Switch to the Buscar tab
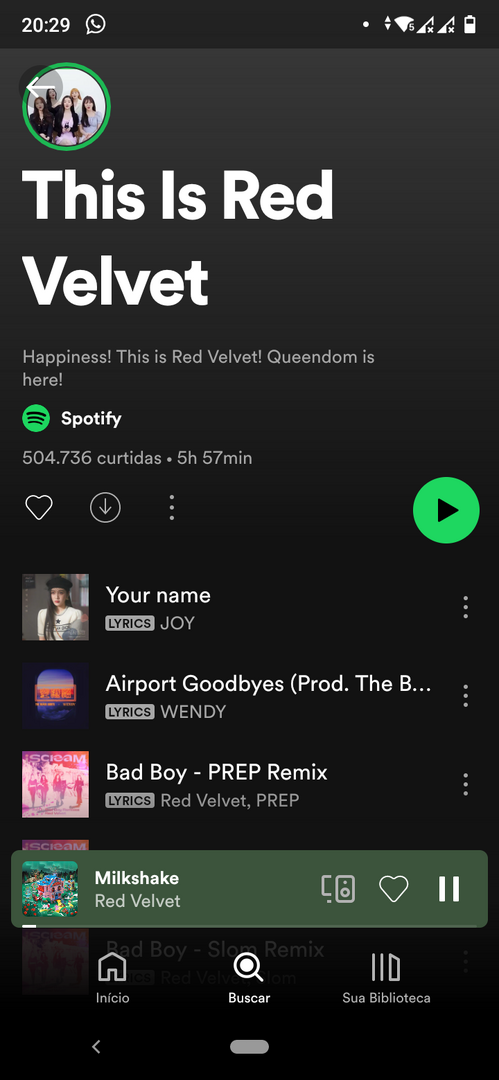Viewport: 499px width, 1080px height. point(249,978)
